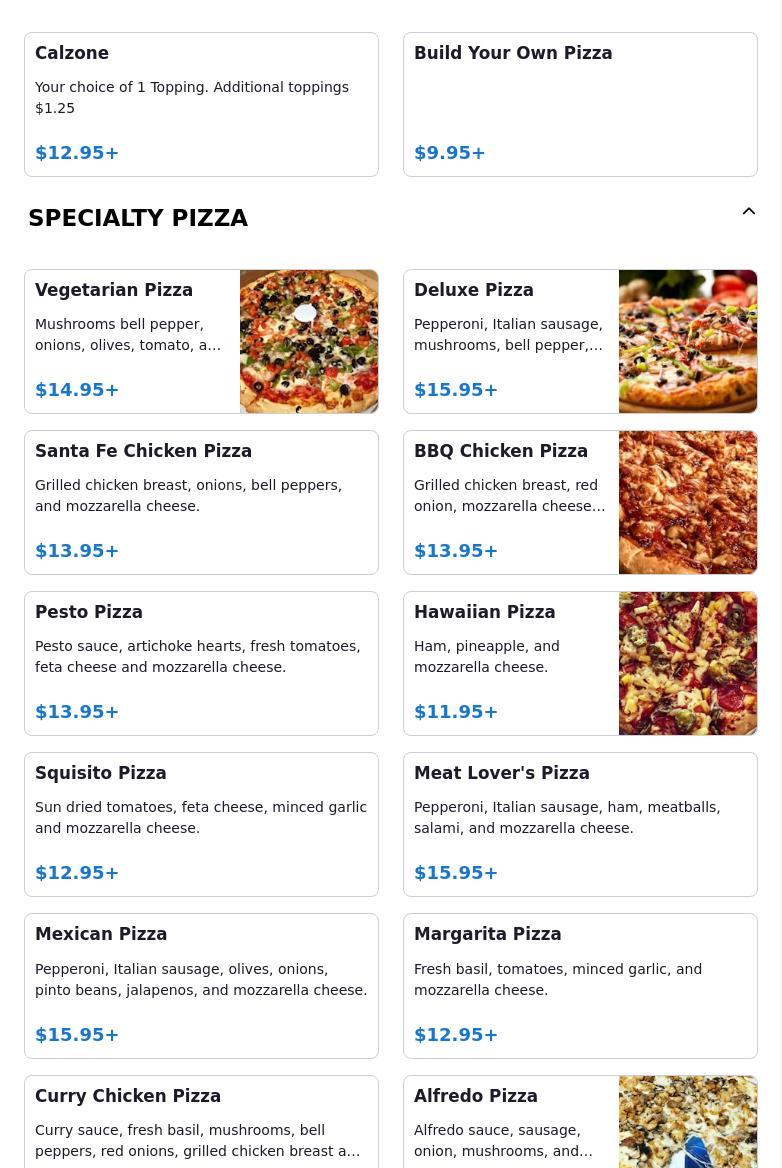Image resolution: width=782 pixels, height=1168 pixels.
Task: Pick the Meat Lover's Pizza
Action: click(x=580, y=824)
